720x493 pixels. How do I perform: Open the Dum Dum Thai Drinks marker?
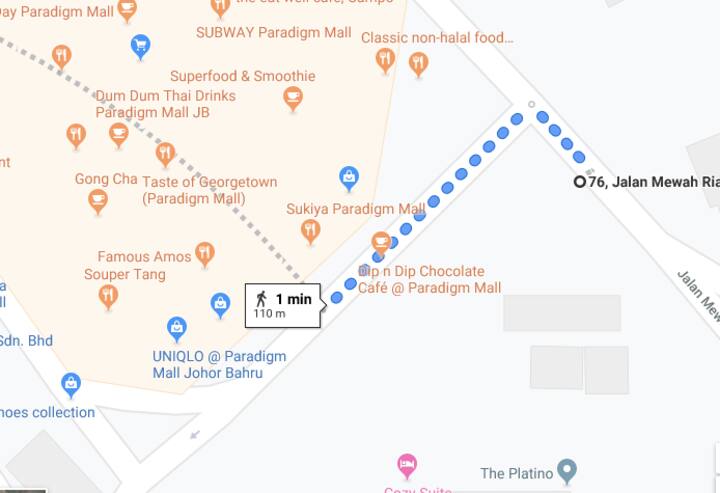pyautogui.click(x=118, y=133)
